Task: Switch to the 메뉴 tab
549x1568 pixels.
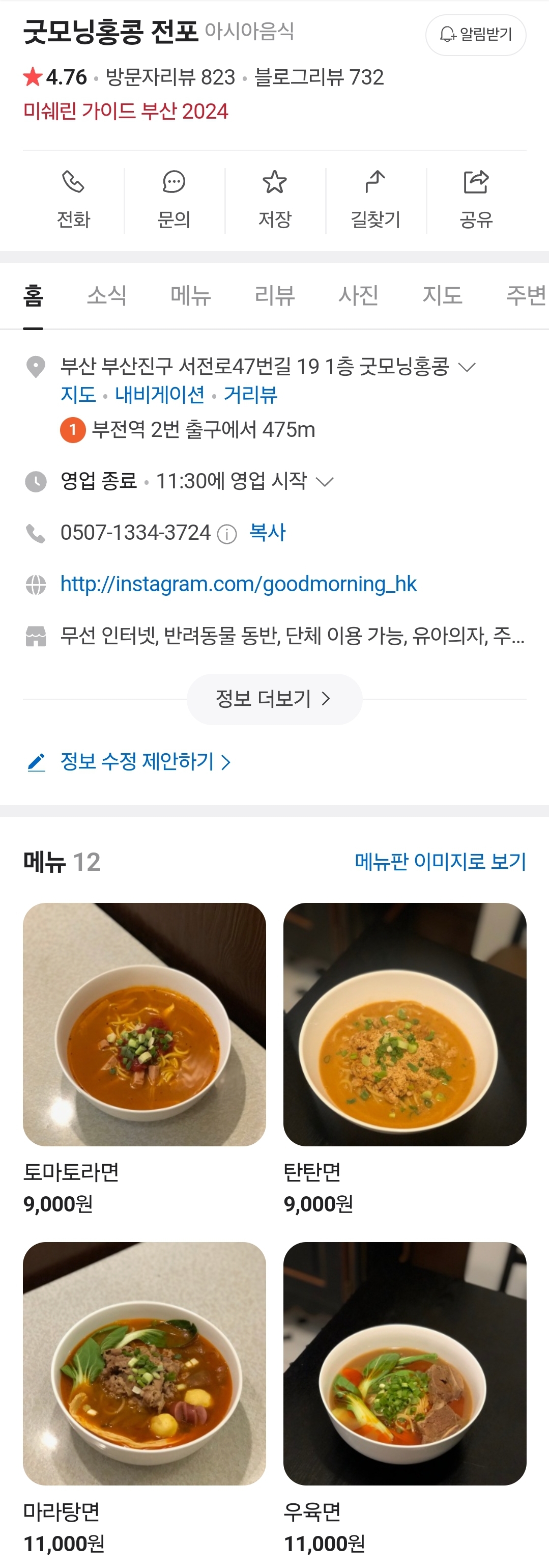Action: [190, 296]
